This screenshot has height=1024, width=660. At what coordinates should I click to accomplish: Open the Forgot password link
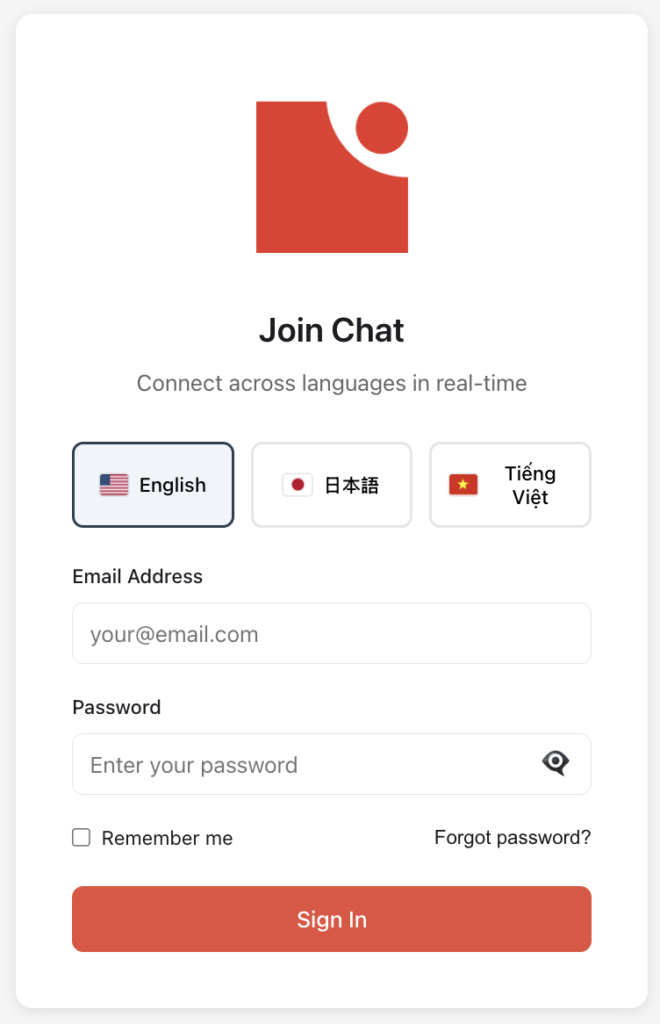coord(512,838)
